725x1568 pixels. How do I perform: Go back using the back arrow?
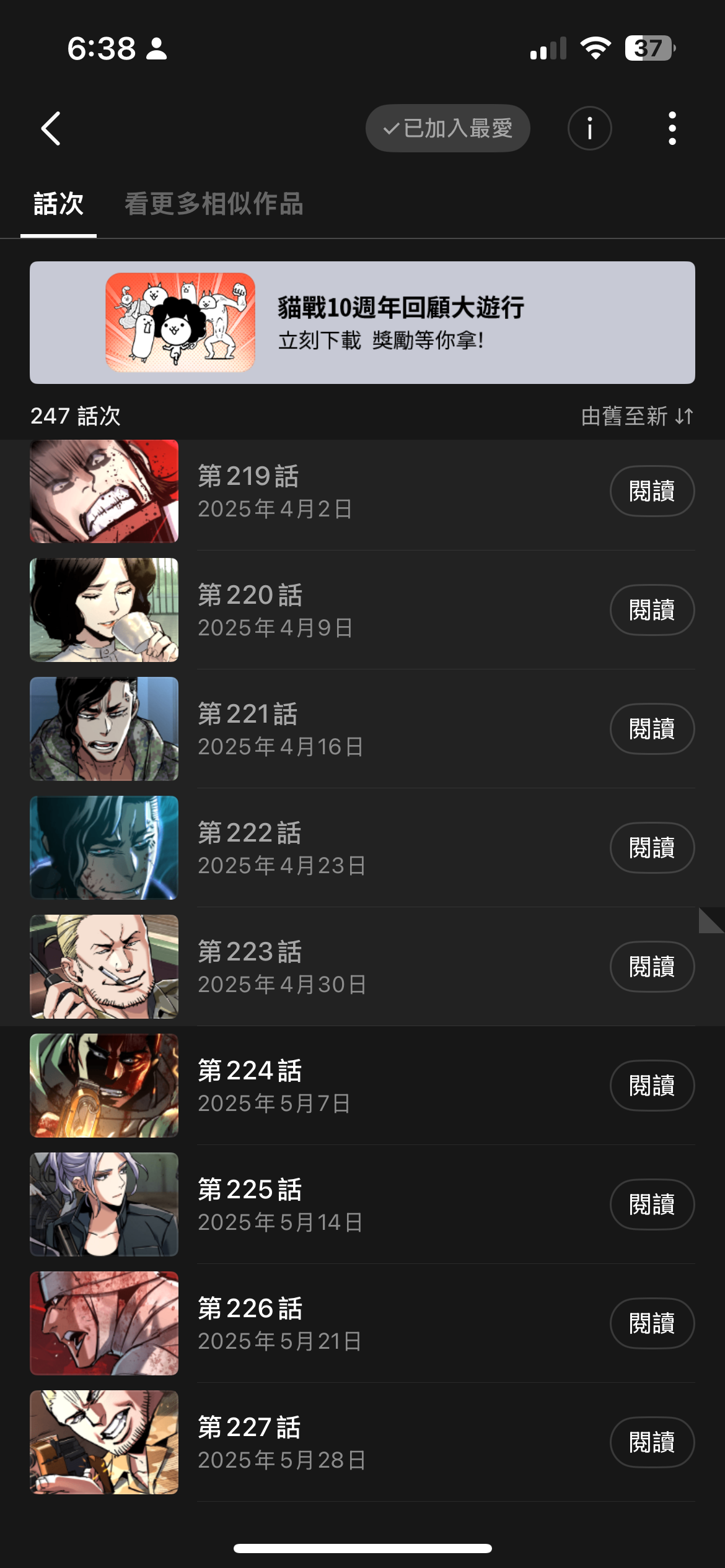click(51, 129)
